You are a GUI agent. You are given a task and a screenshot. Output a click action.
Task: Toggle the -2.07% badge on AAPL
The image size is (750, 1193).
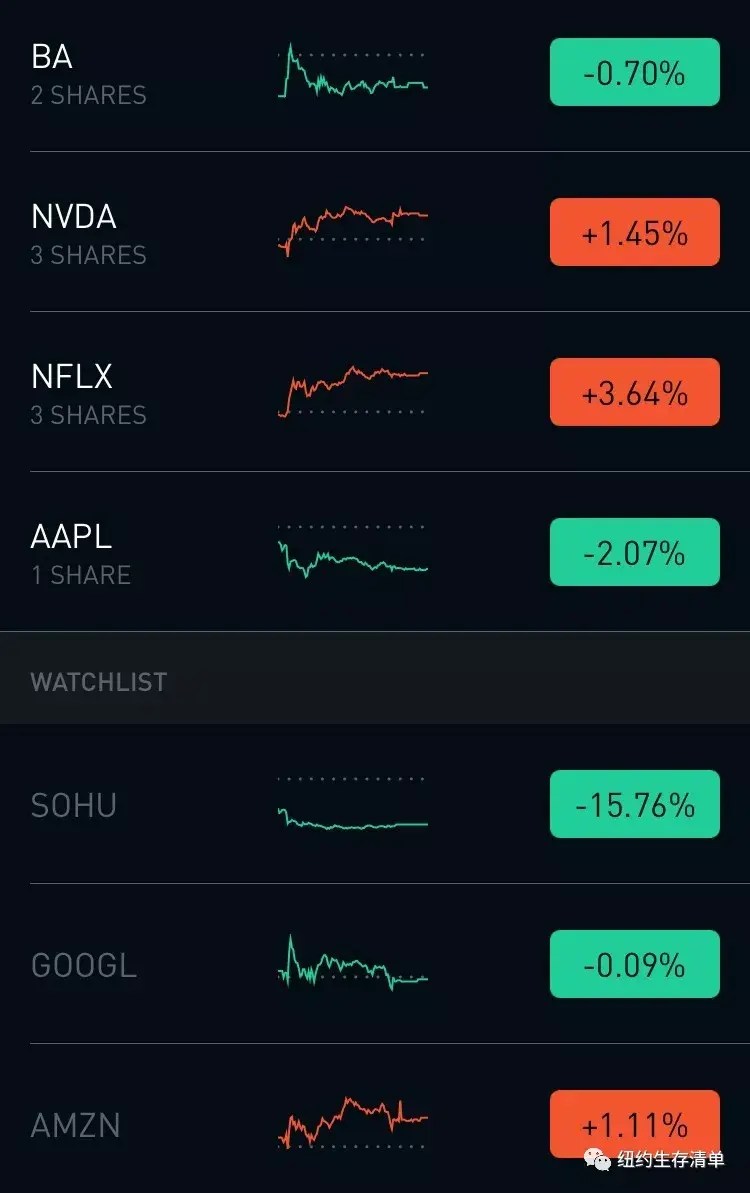click(x=634, y=552)
